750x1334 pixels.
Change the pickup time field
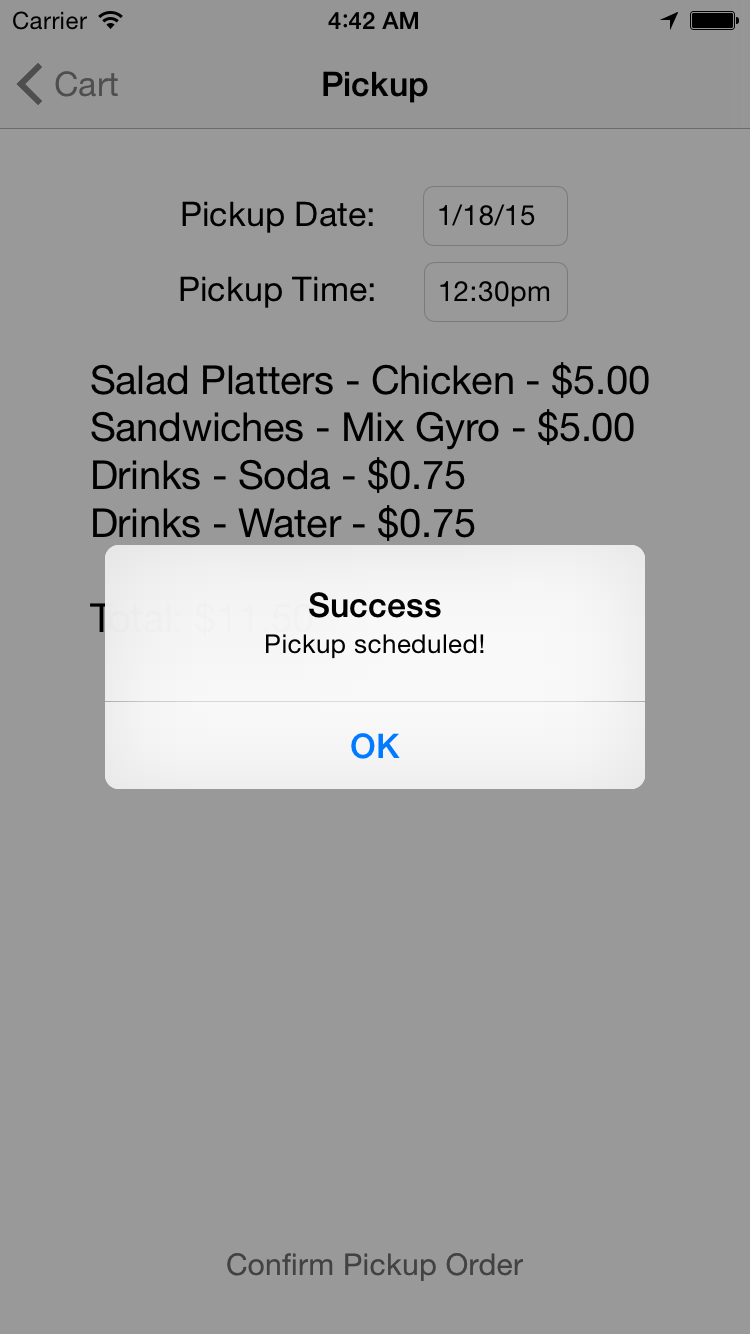tap(495, 292)
